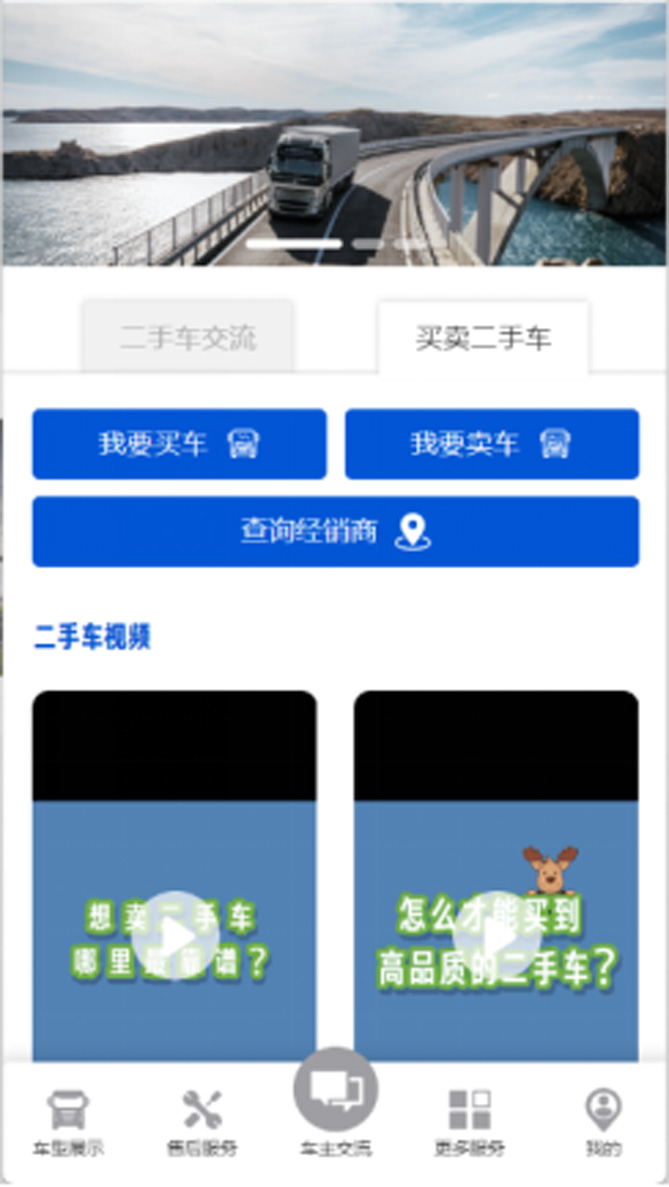Screen dimensions: 669x1187
Task: Open the 售后服务 tab
Action: [x=202, y=1122]
